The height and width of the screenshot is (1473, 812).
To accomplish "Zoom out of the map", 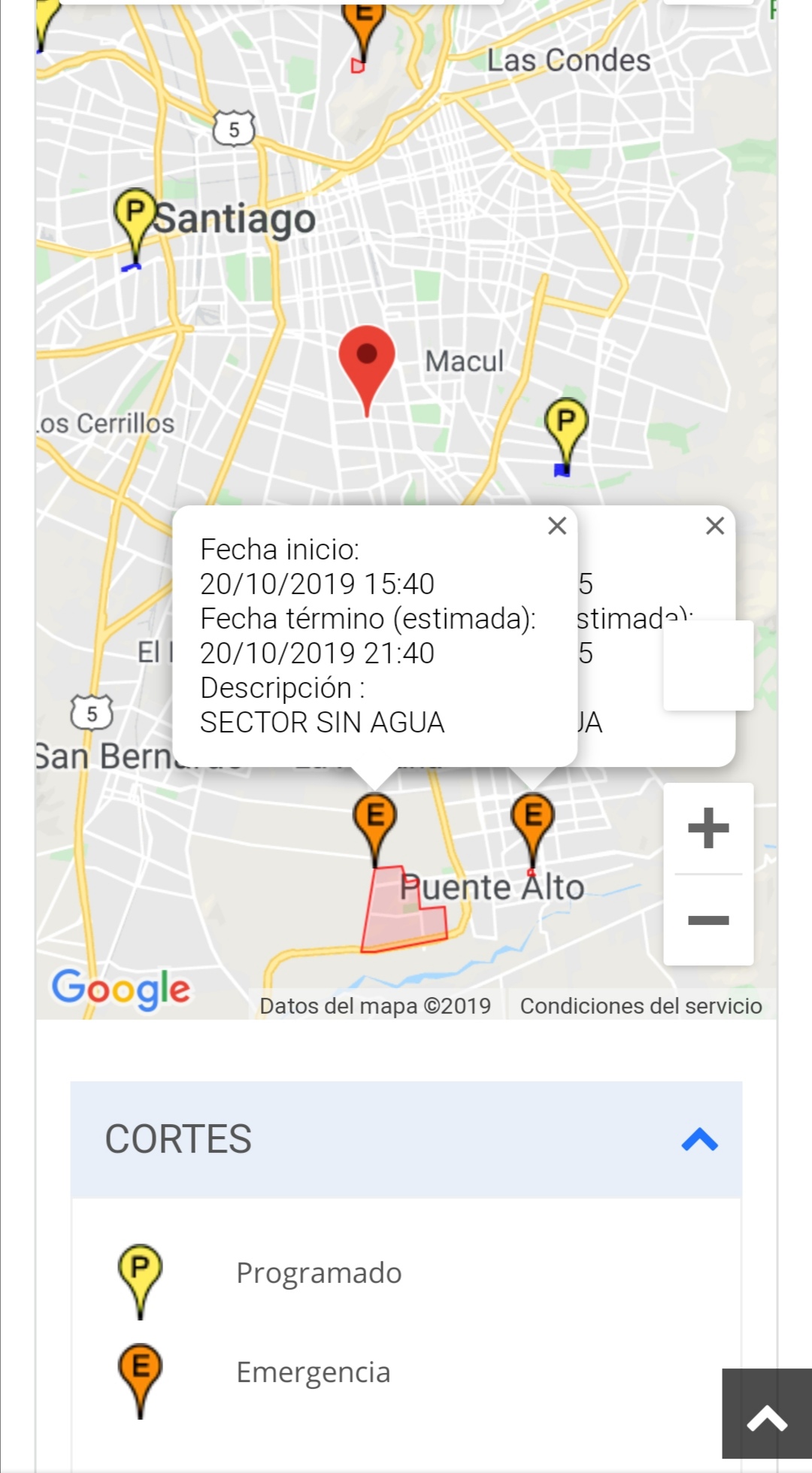I will pyautogui.click(x=708, y=920).
